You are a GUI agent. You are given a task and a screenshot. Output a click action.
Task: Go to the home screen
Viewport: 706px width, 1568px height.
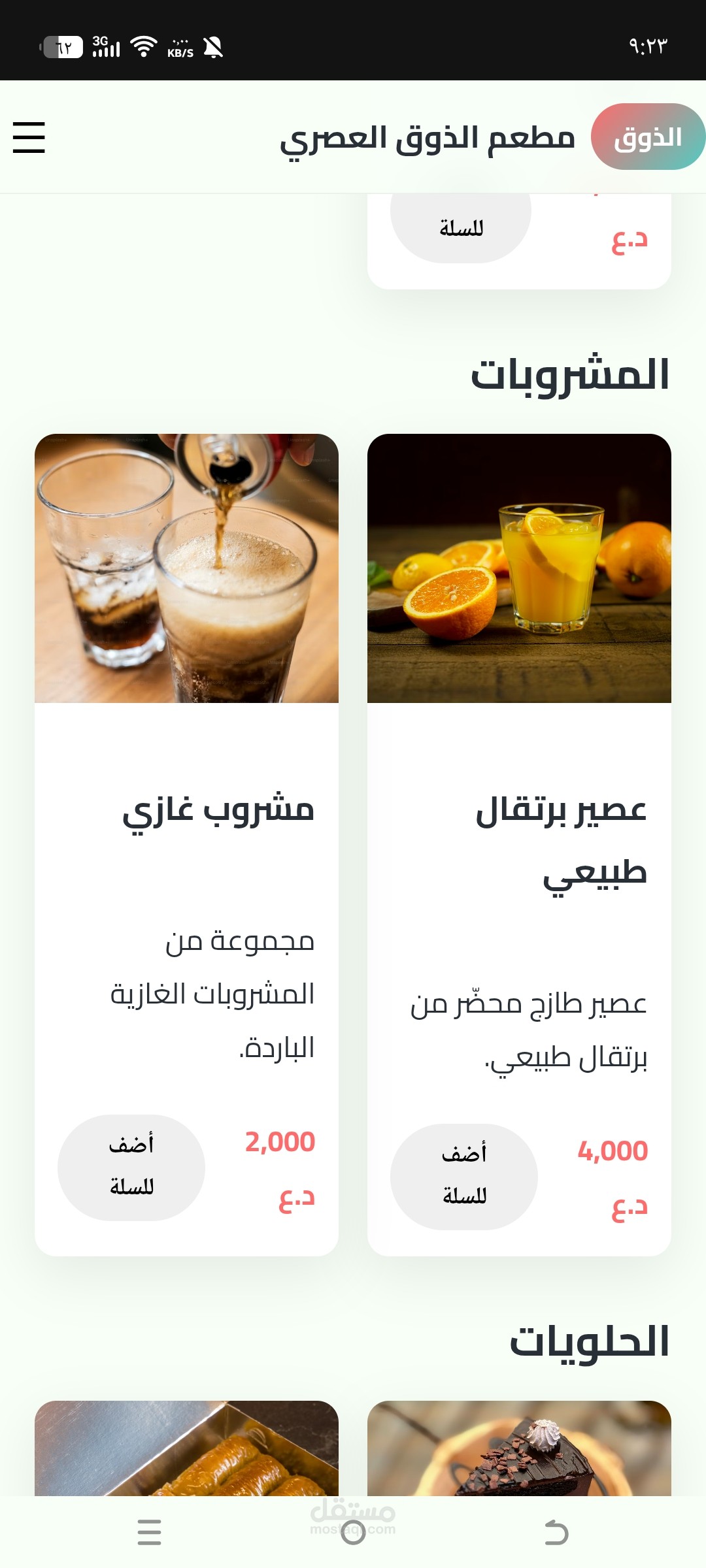tap(353, 1532)
